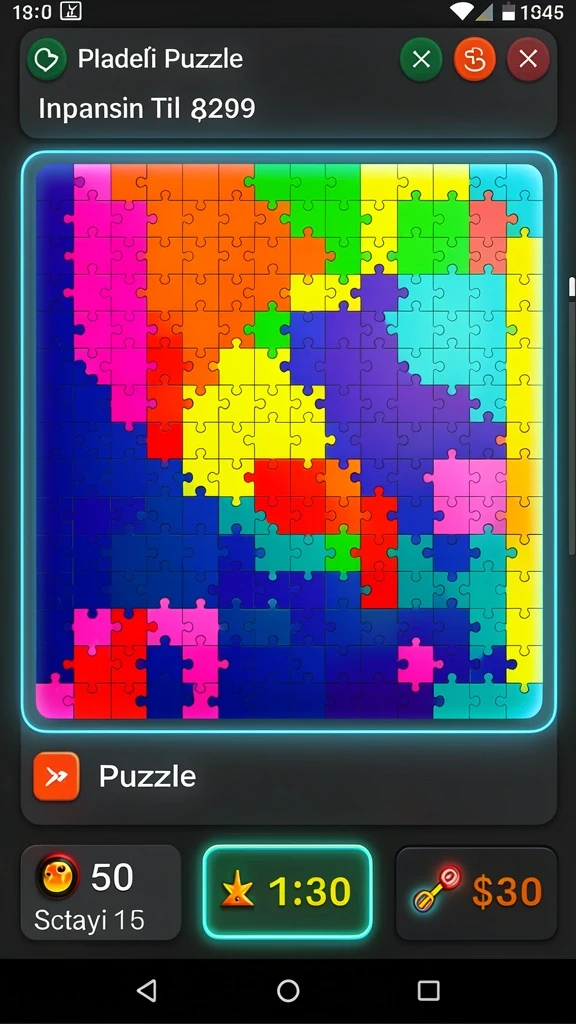Close the puzzle with the red X
This screenshot has height=1024, width=576.
coord(528,60)
